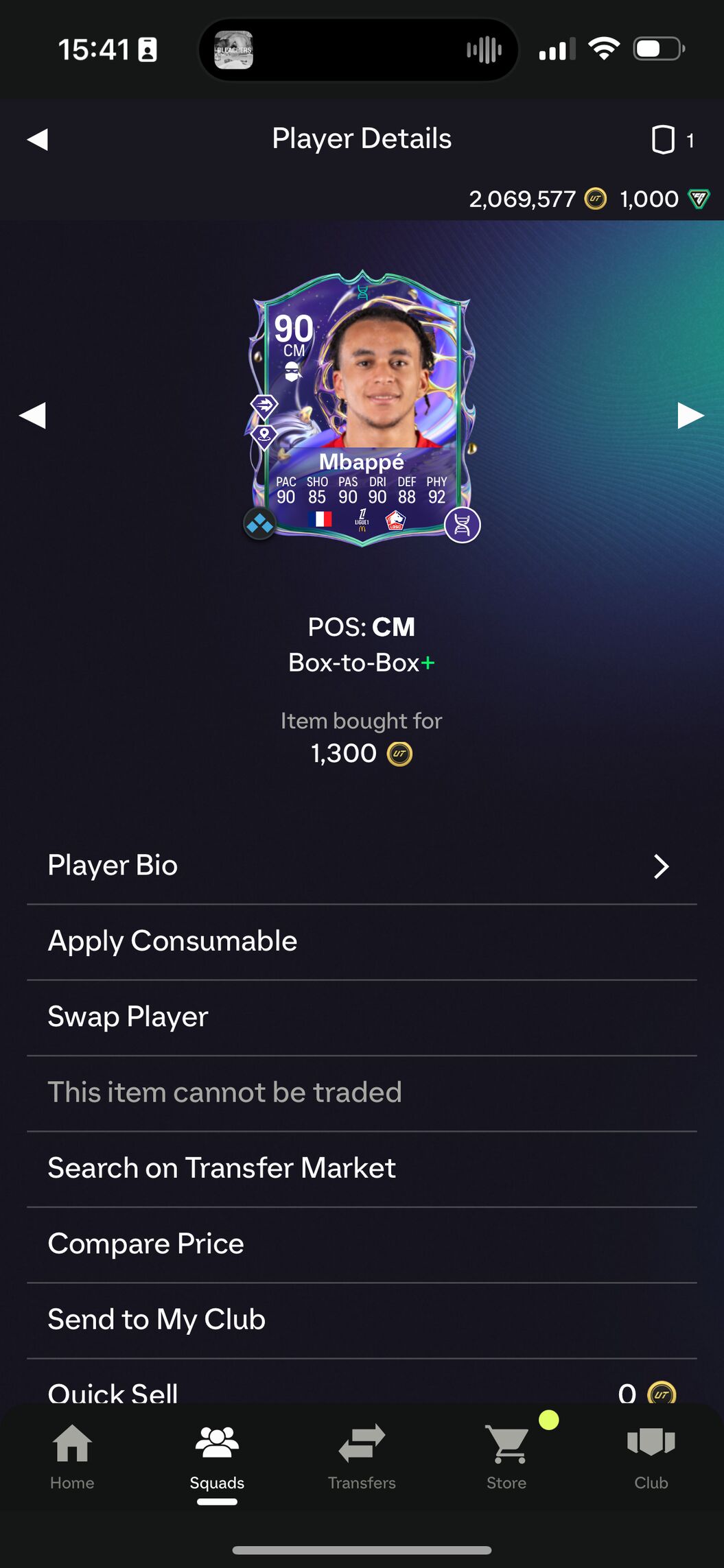Show the previous player item
The width and height of the screenshot is (724, 1568).
click(x=32, y=416)
